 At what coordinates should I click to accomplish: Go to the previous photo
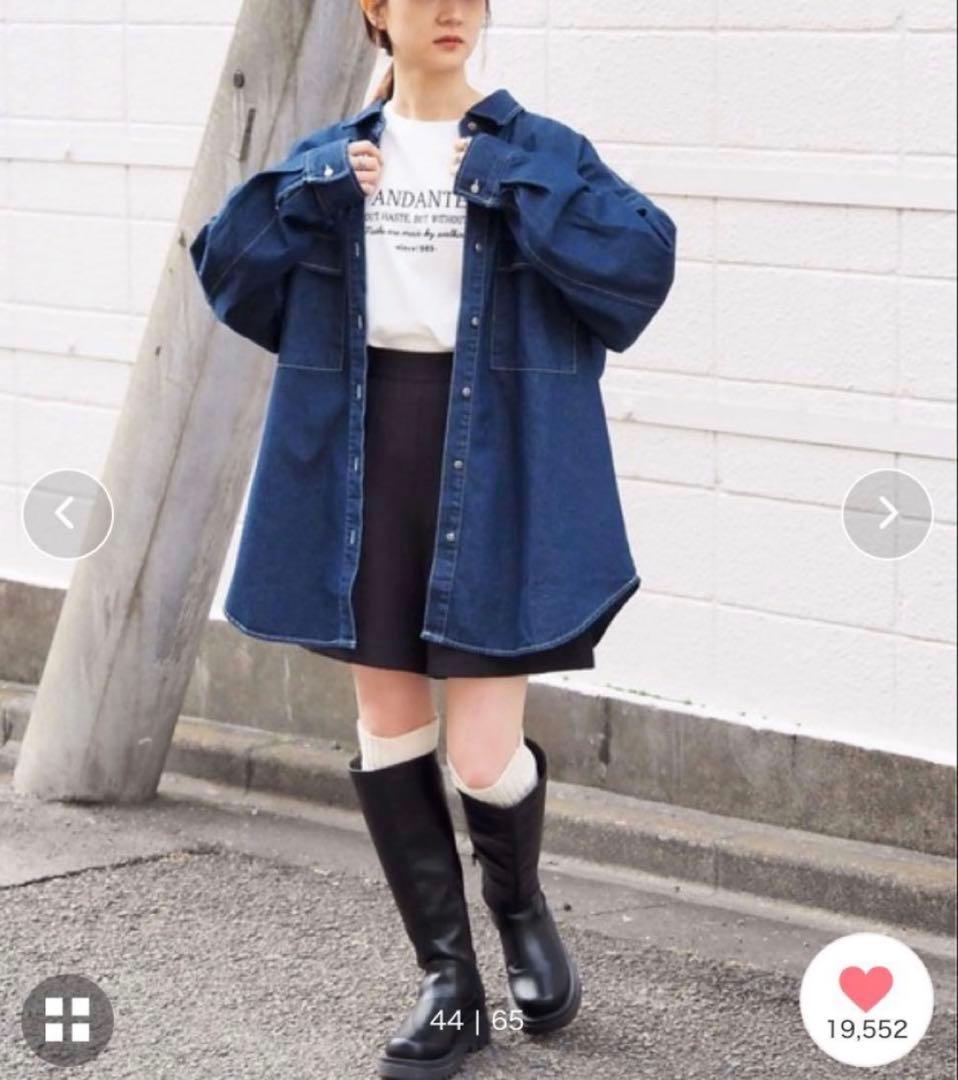[x=67, y=514]
